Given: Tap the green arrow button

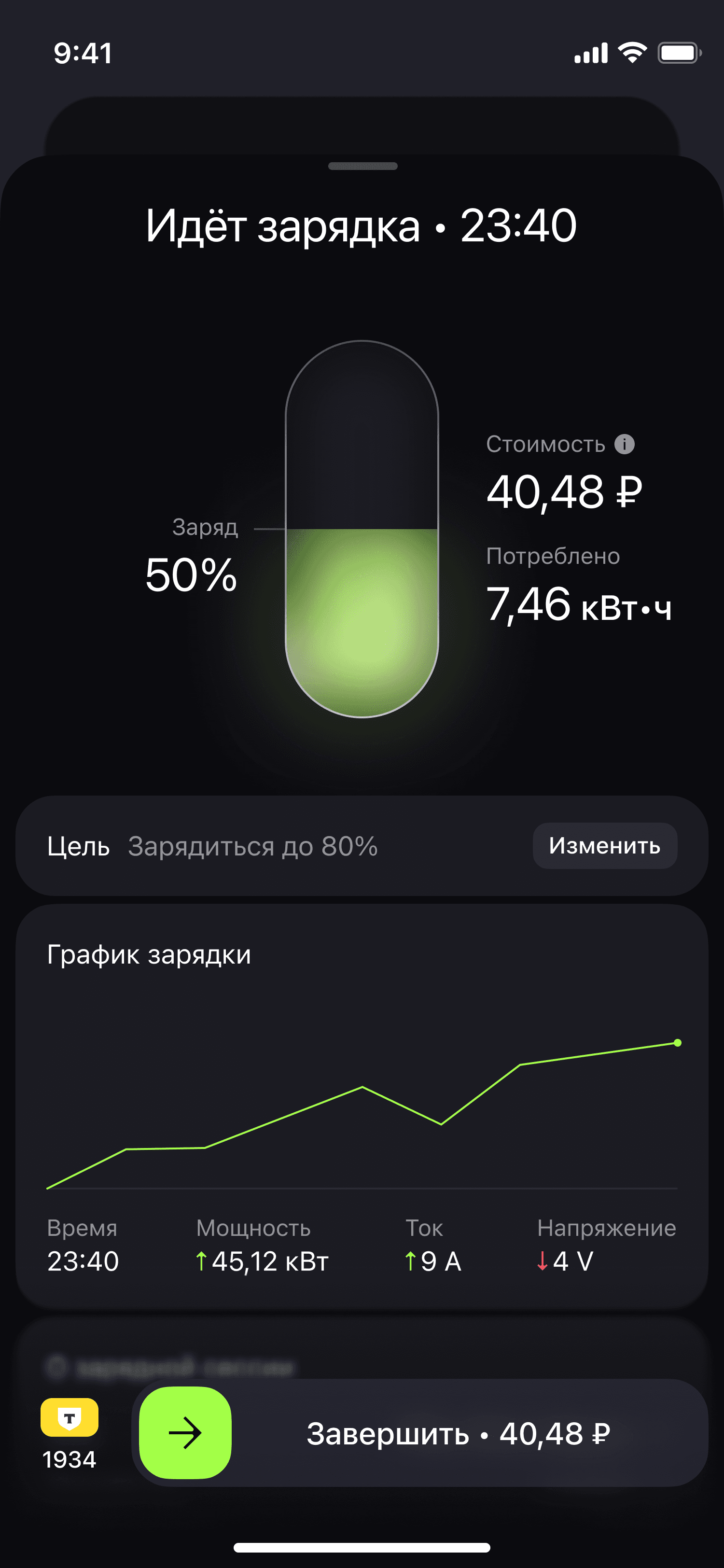Looking at the screenshot, I should pyautogui.click(x=185, y=1433).
